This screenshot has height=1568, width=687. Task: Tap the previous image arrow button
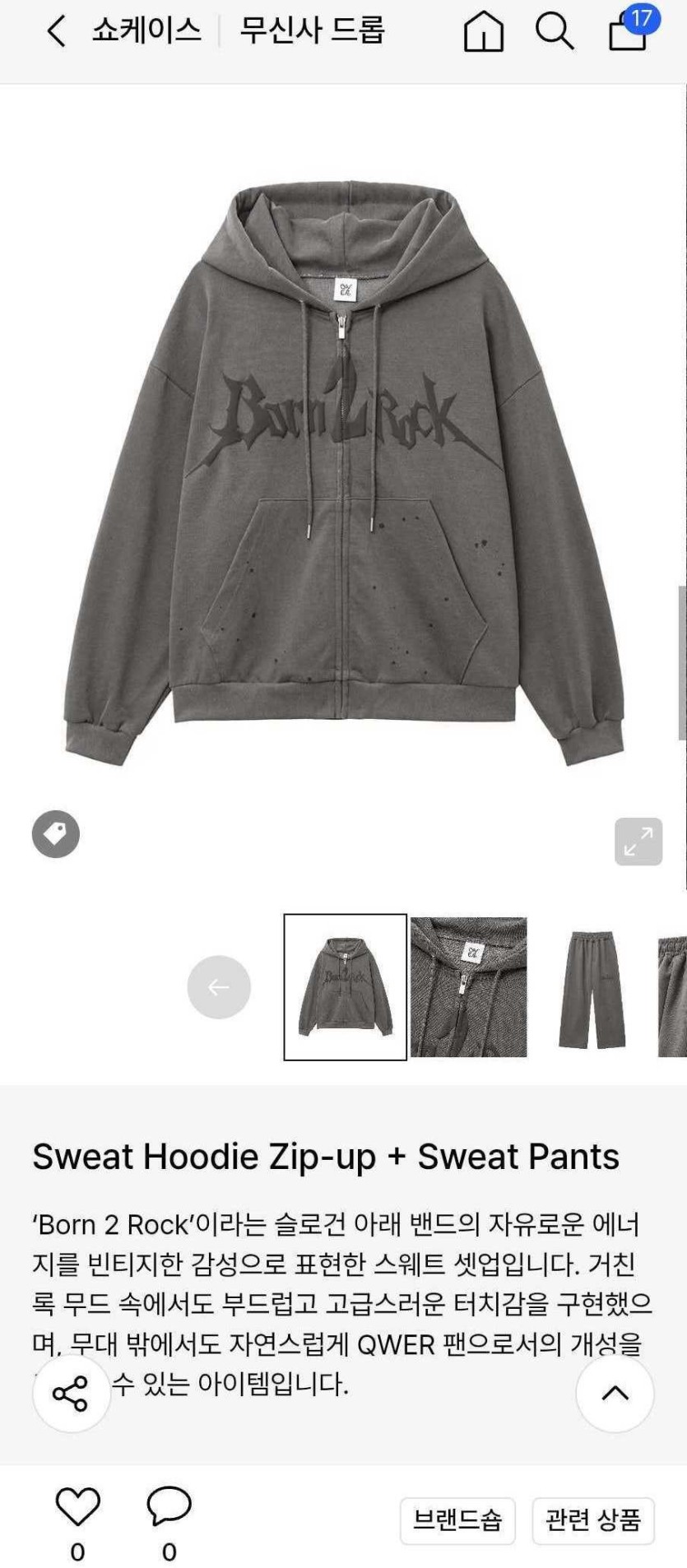coord(219,986)
